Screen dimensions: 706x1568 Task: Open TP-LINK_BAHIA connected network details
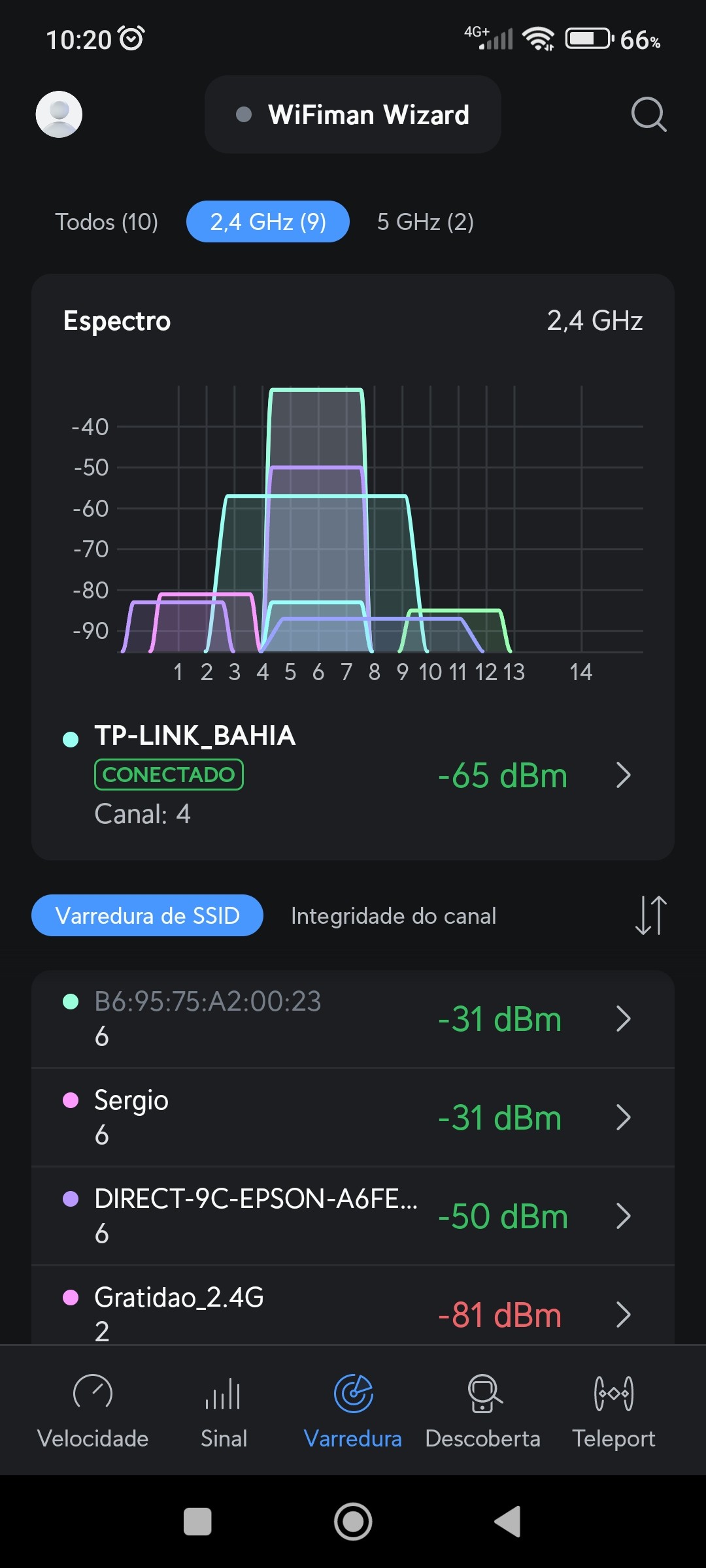pos(353,776)
